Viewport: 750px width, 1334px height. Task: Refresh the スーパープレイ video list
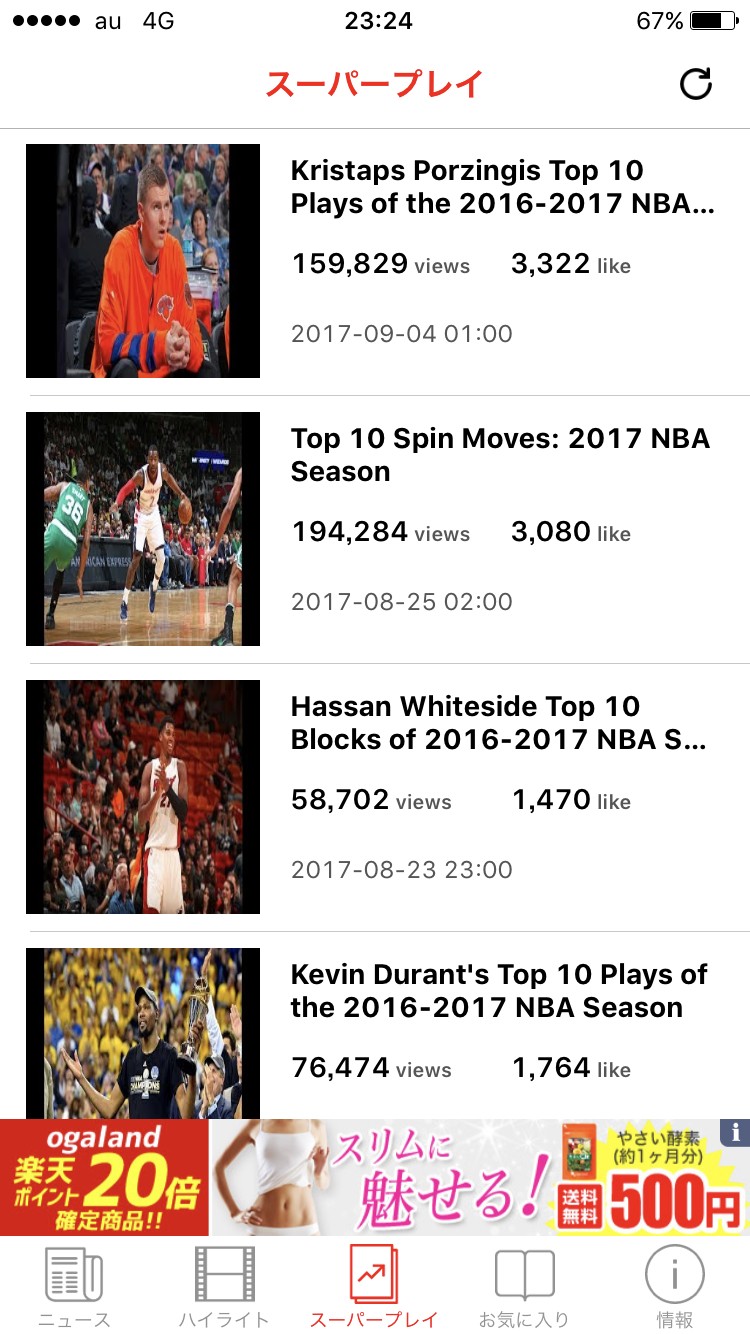696,84
